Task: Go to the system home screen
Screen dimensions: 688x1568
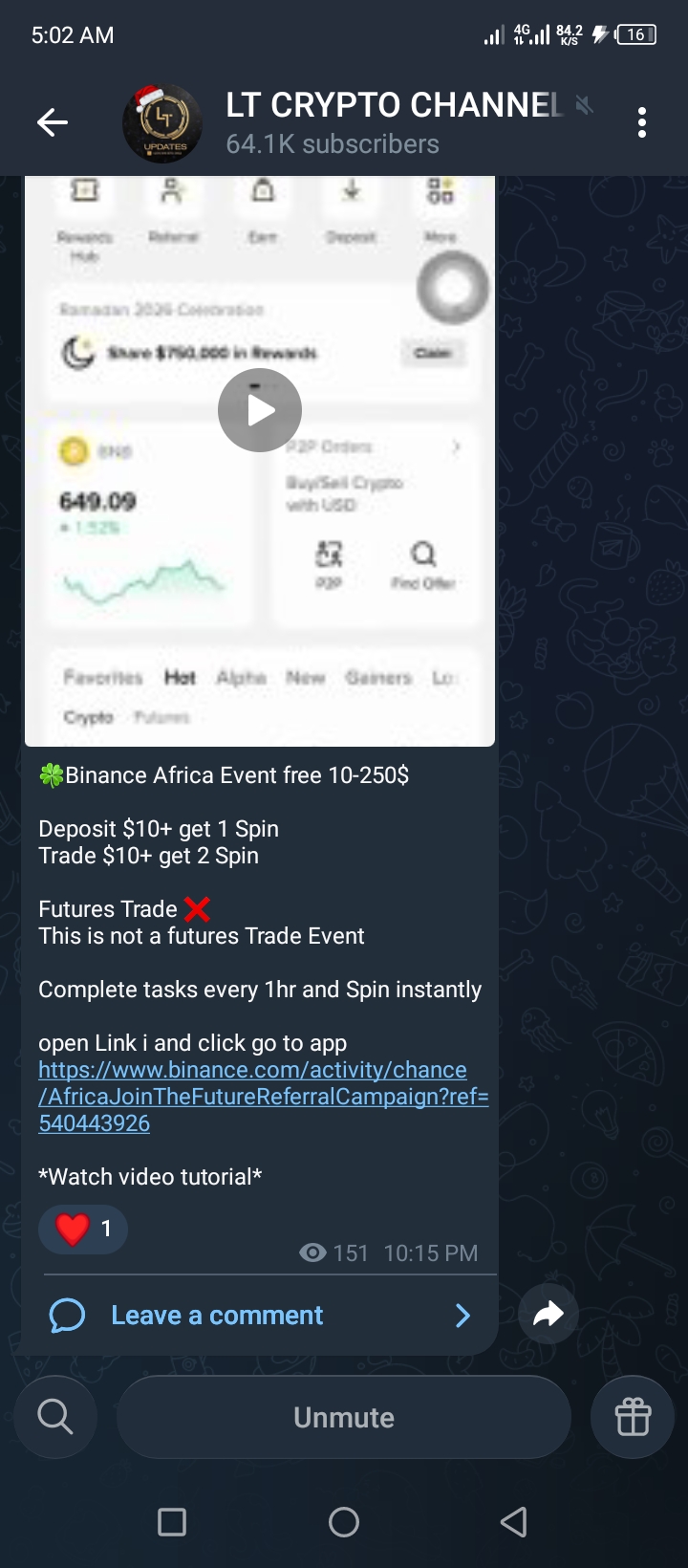Action: pos(344,1521)
